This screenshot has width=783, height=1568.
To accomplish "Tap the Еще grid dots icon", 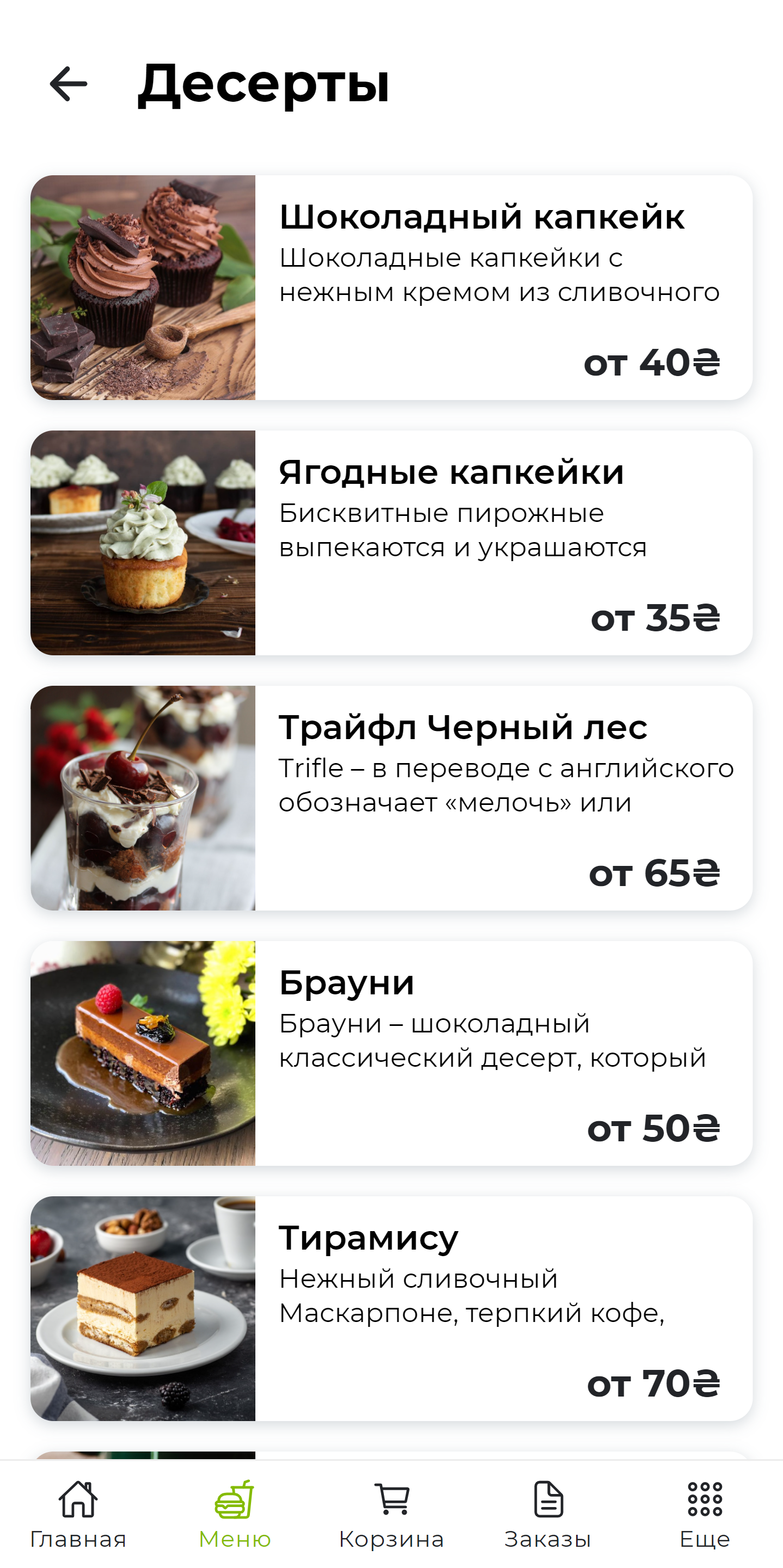I will click(702, 1497).
